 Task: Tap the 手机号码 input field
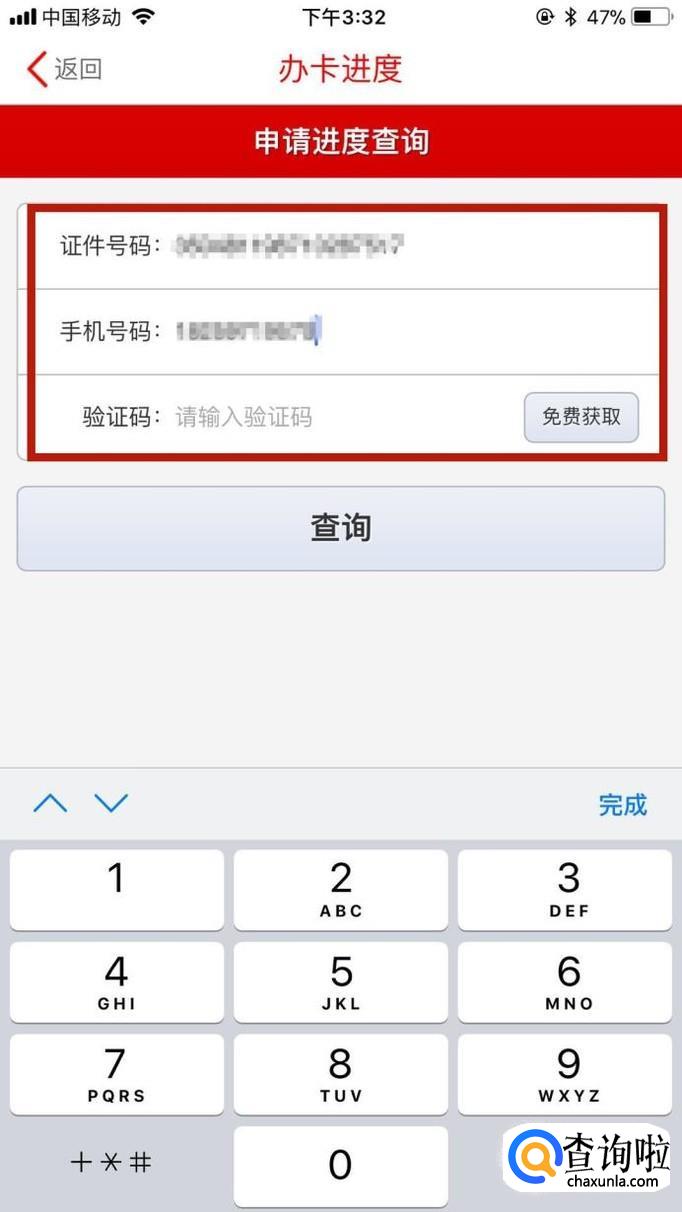[410, 331]
